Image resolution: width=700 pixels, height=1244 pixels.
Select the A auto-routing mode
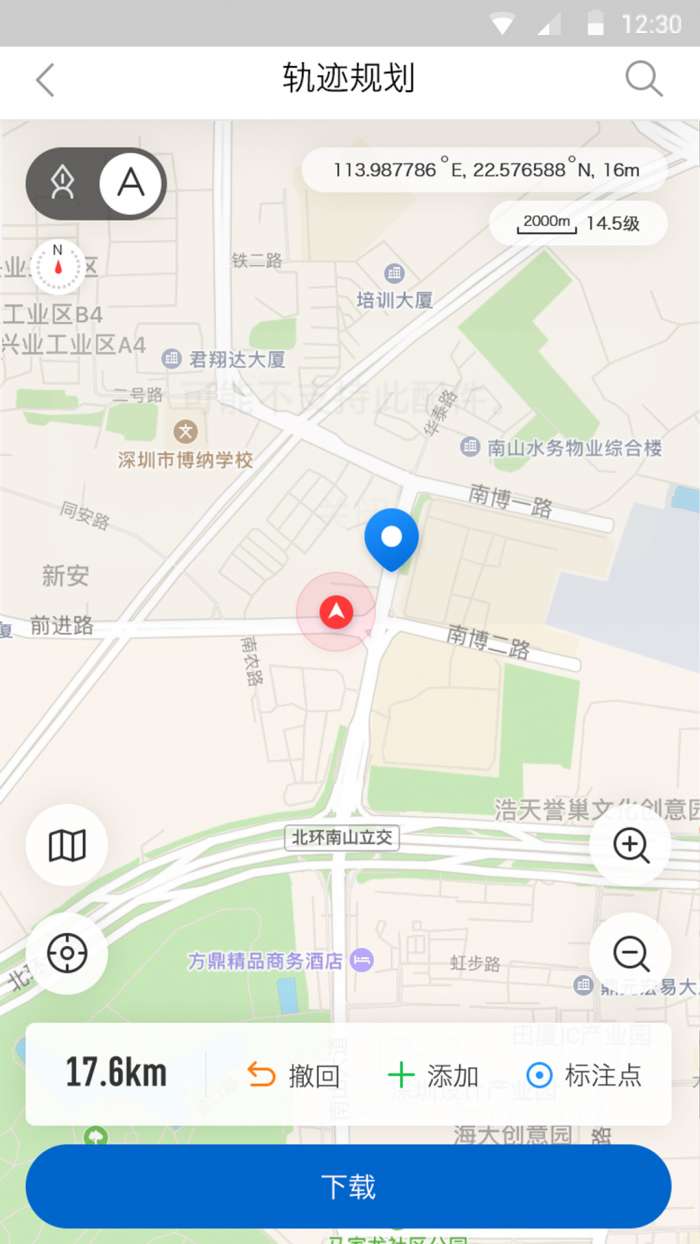pyautogui.click(x=131, y=183)
